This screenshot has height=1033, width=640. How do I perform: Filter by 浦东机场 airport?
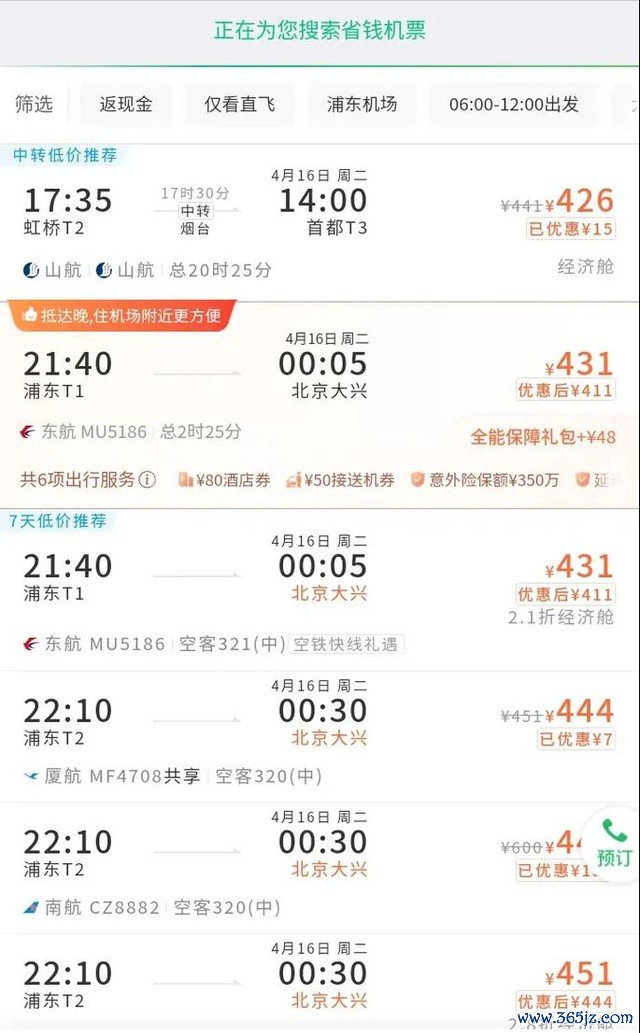pyautogui.click(x=362, y=104)
